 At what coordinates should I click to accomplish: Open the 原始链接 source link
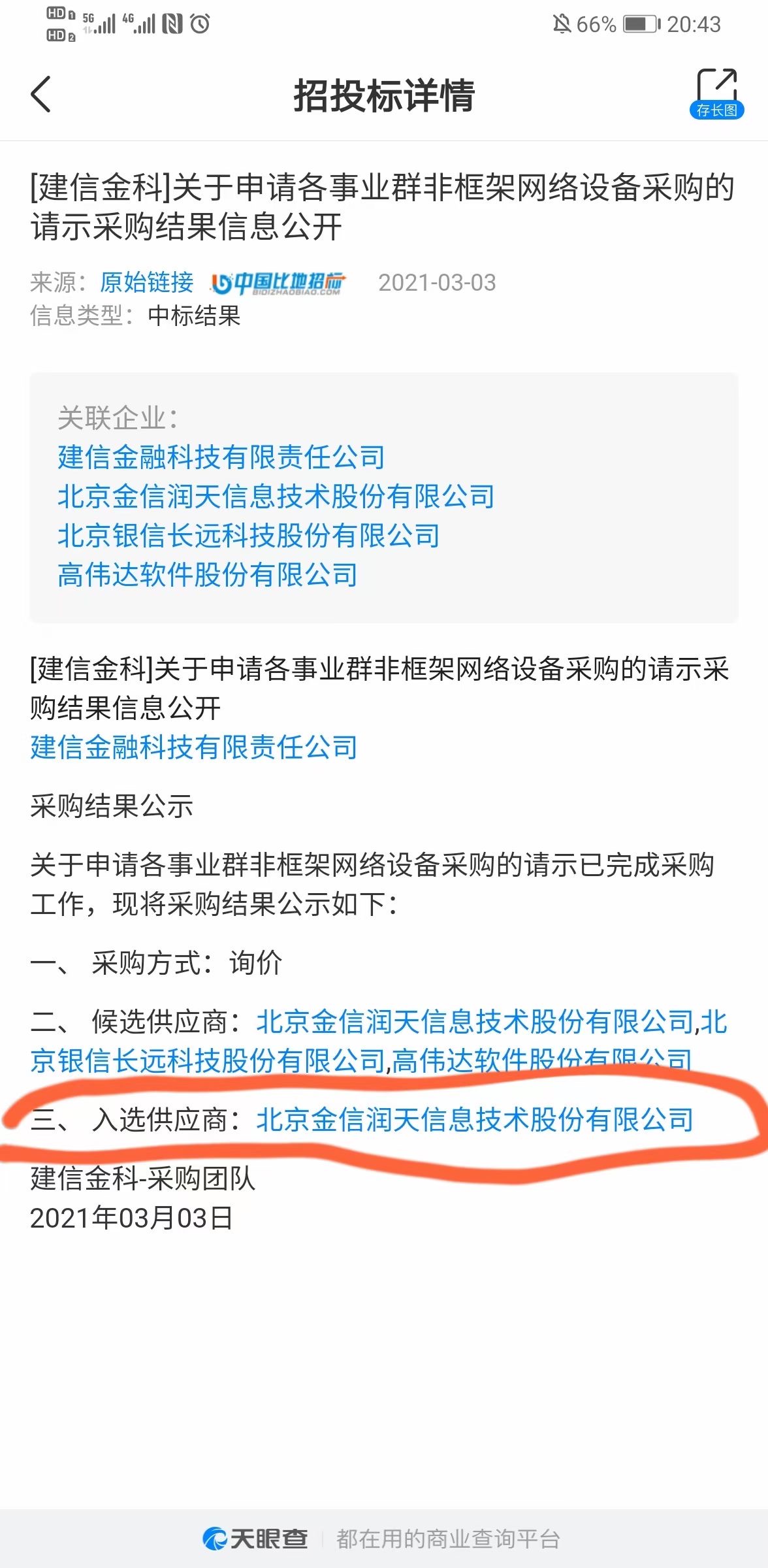[146, 282]
